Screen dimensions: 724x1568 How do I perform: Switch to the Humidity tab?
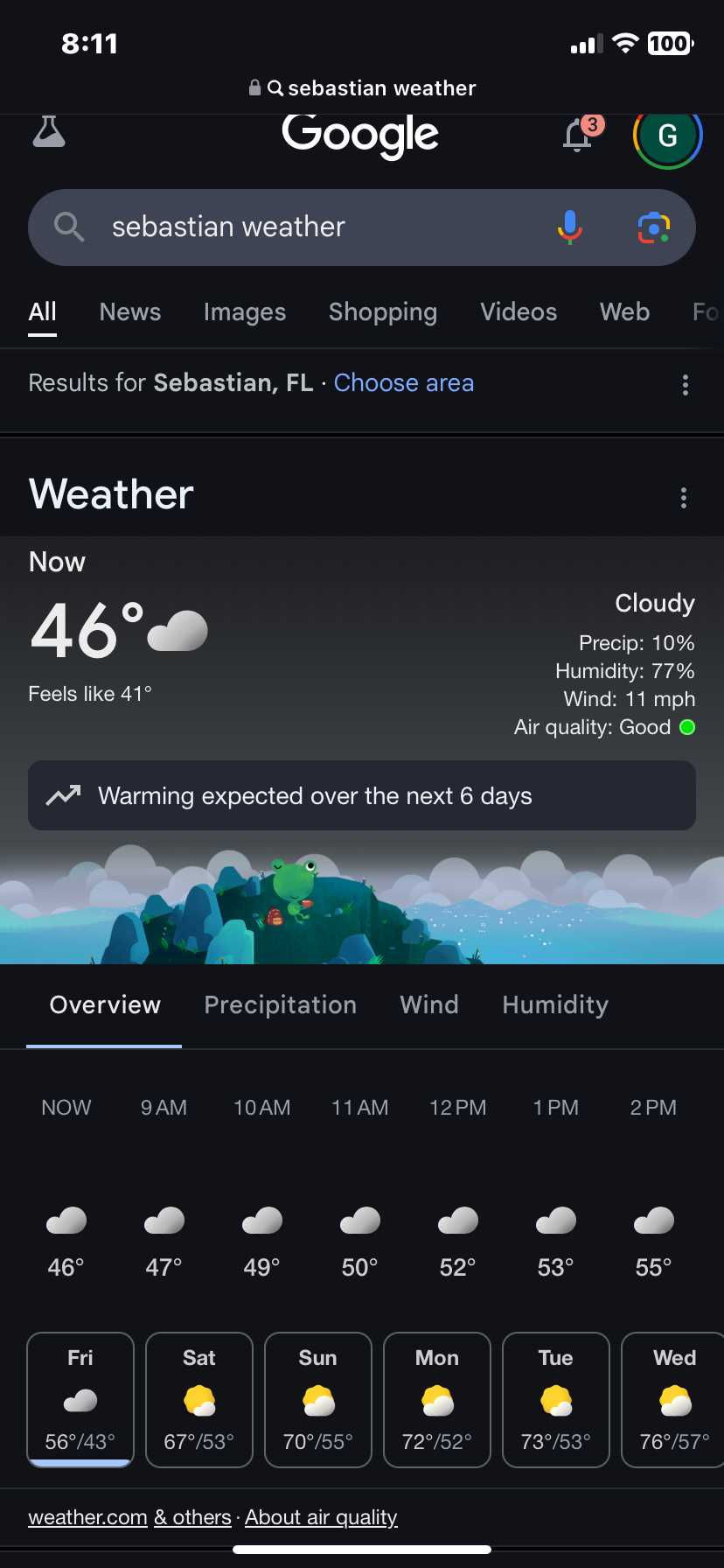click(x=555, y=1004)
